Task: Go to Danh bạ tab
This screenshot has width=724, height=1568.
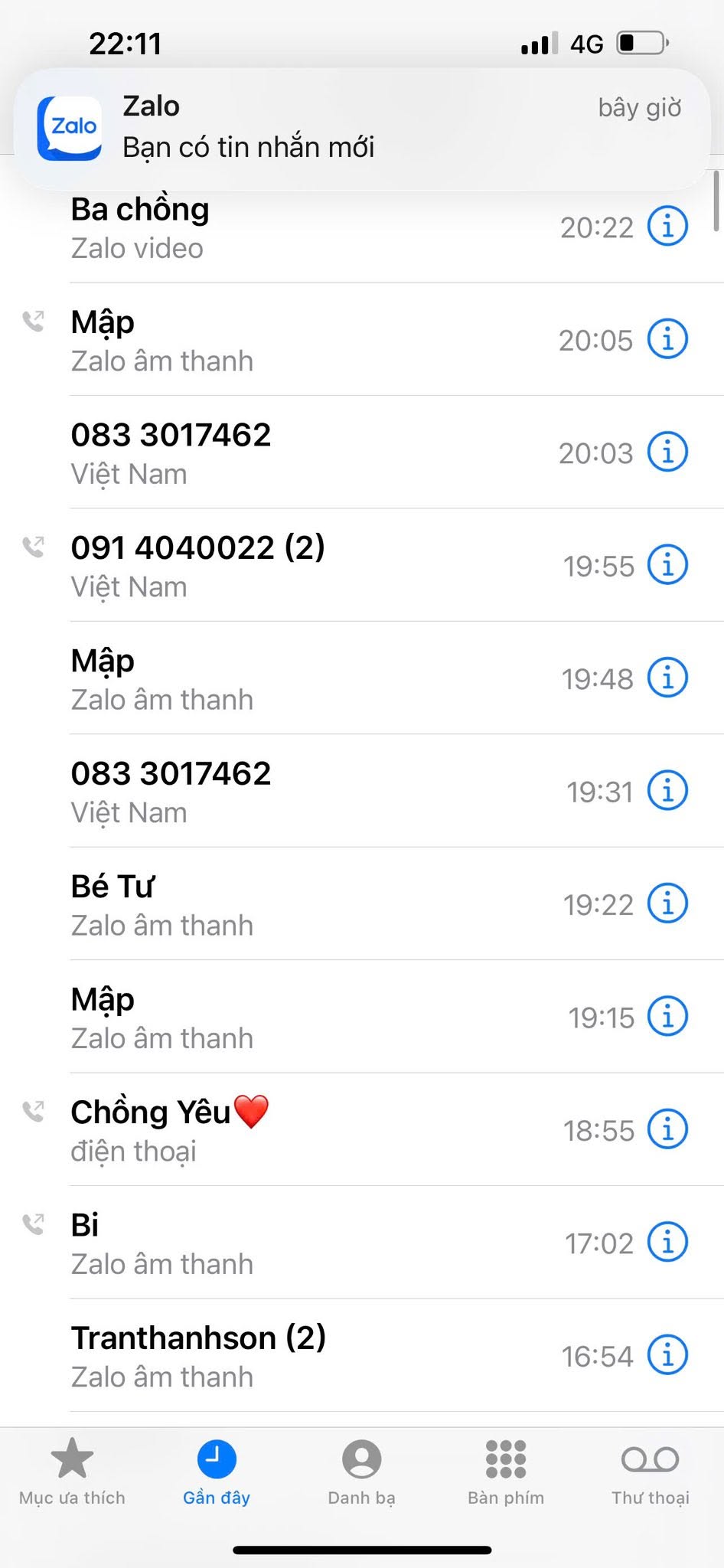Action: 361,1472
